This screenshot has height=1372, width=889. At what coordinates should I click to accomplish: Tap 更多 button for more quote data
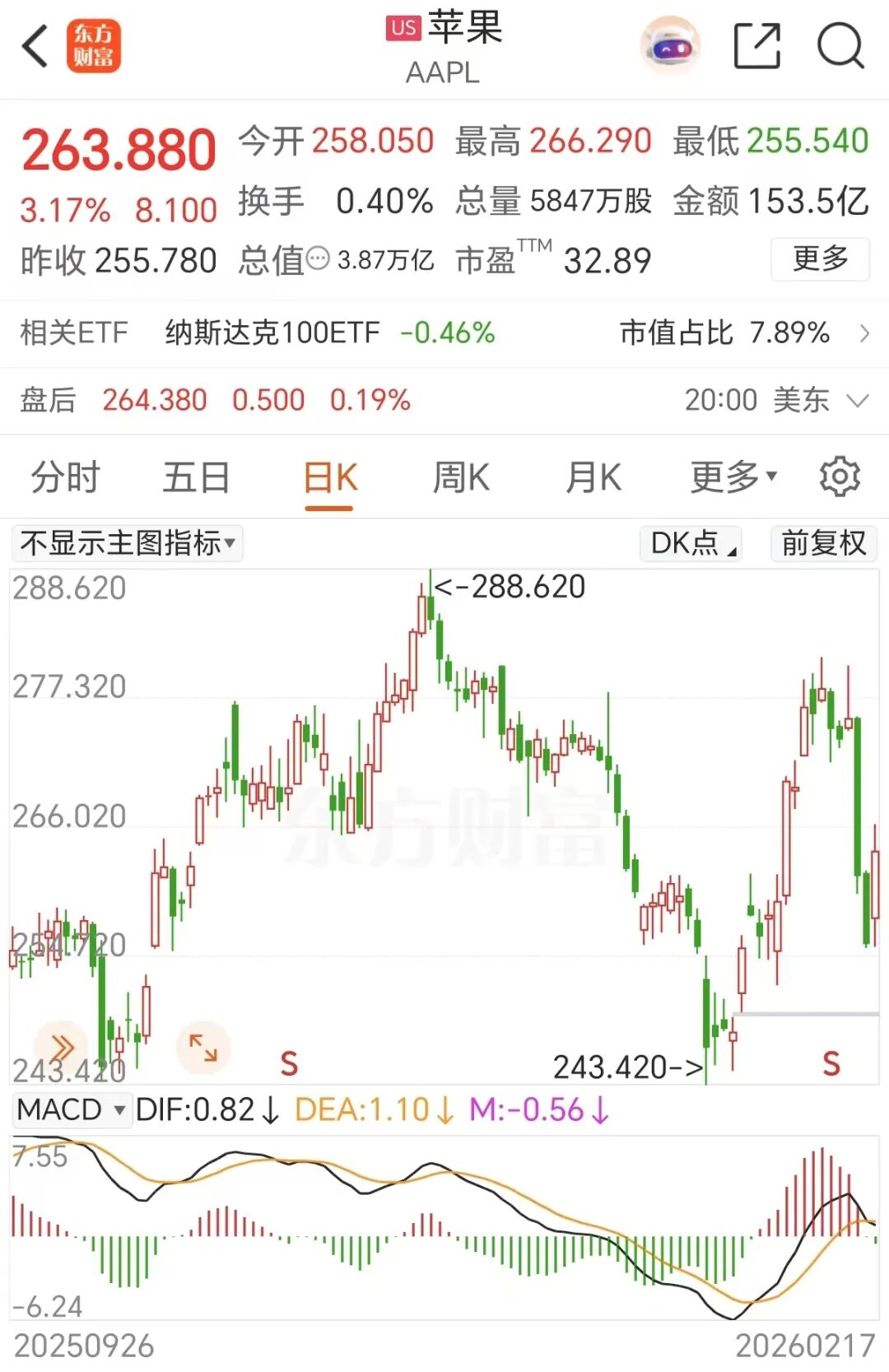[820, 259]
